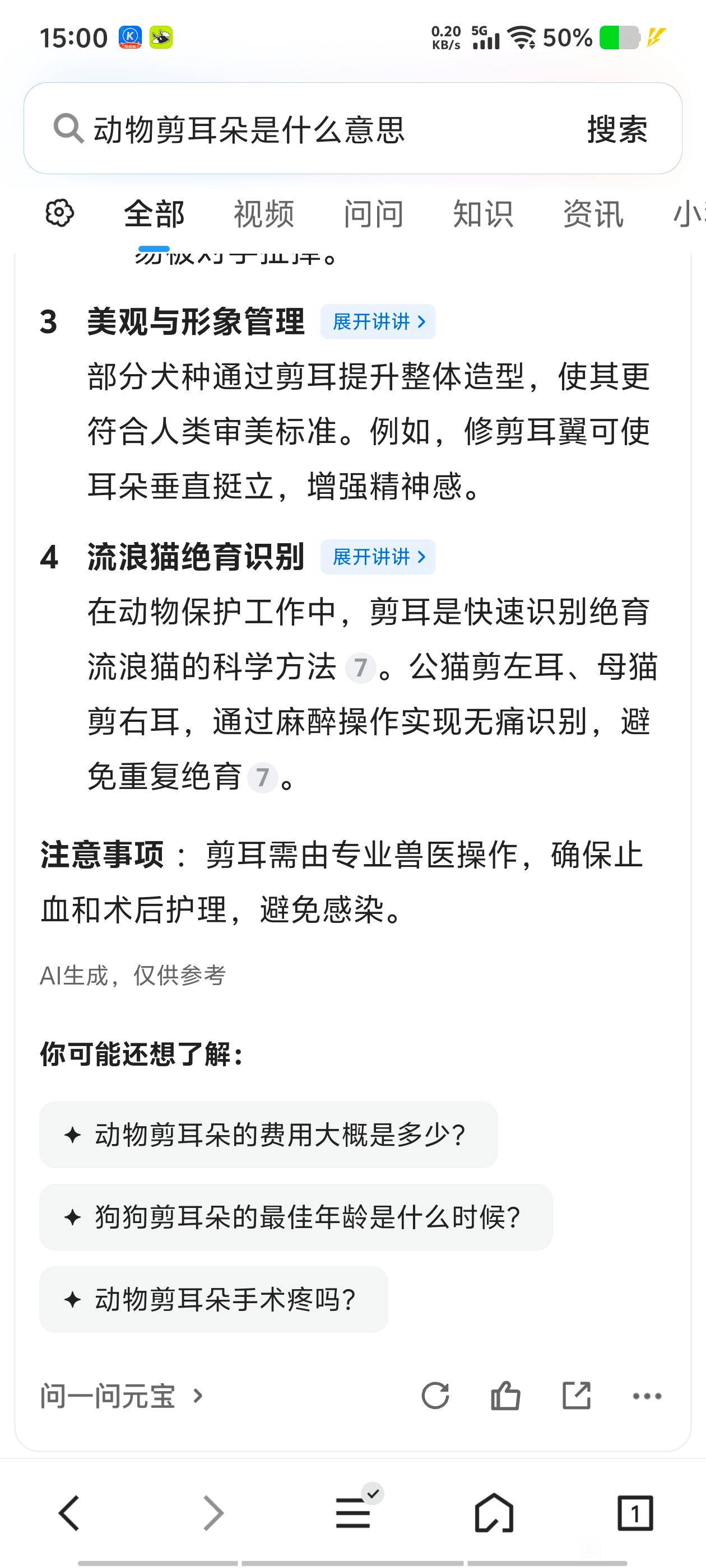Switch to the 资讯 tab
The image size is (706, 1568).
[x=593, y=214]
